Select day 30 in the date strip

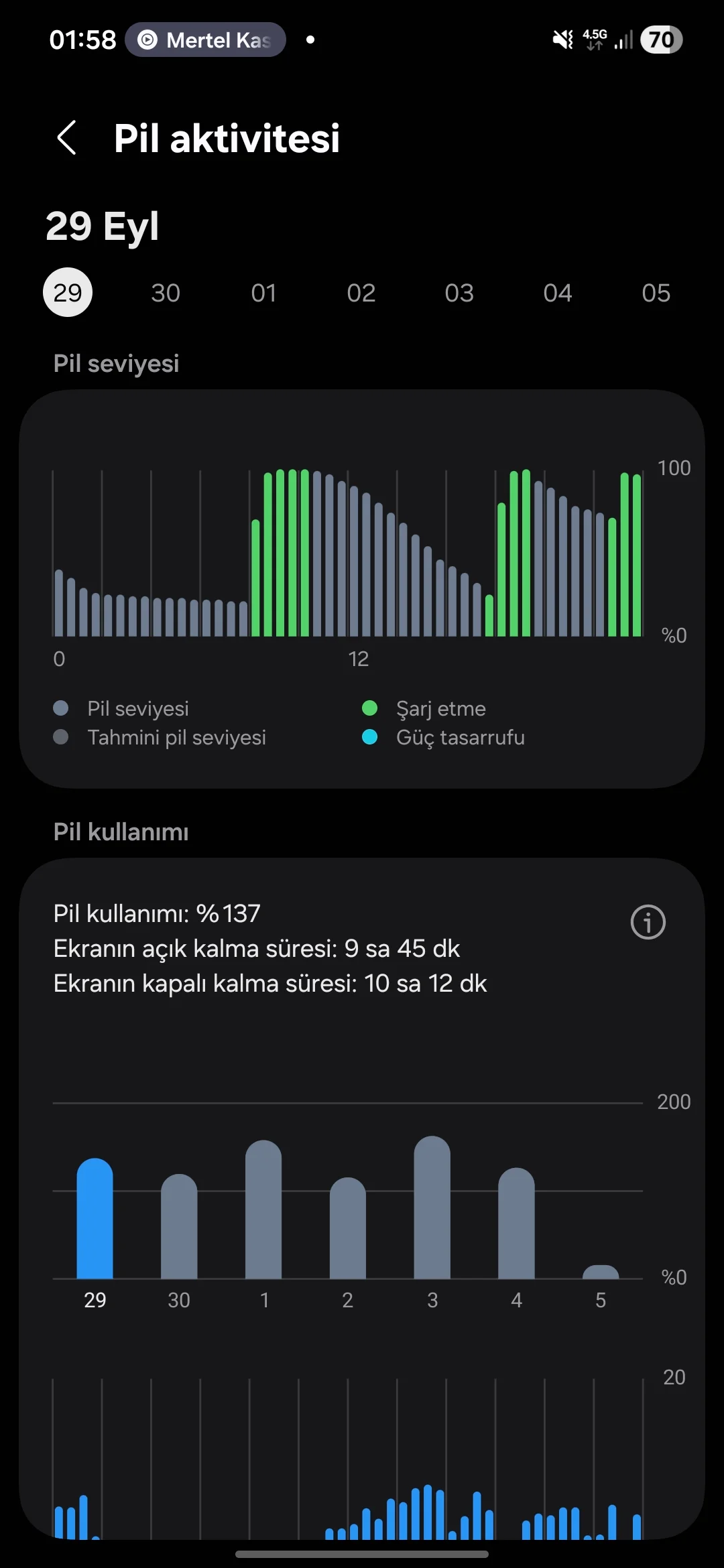[x=166, y=293]
